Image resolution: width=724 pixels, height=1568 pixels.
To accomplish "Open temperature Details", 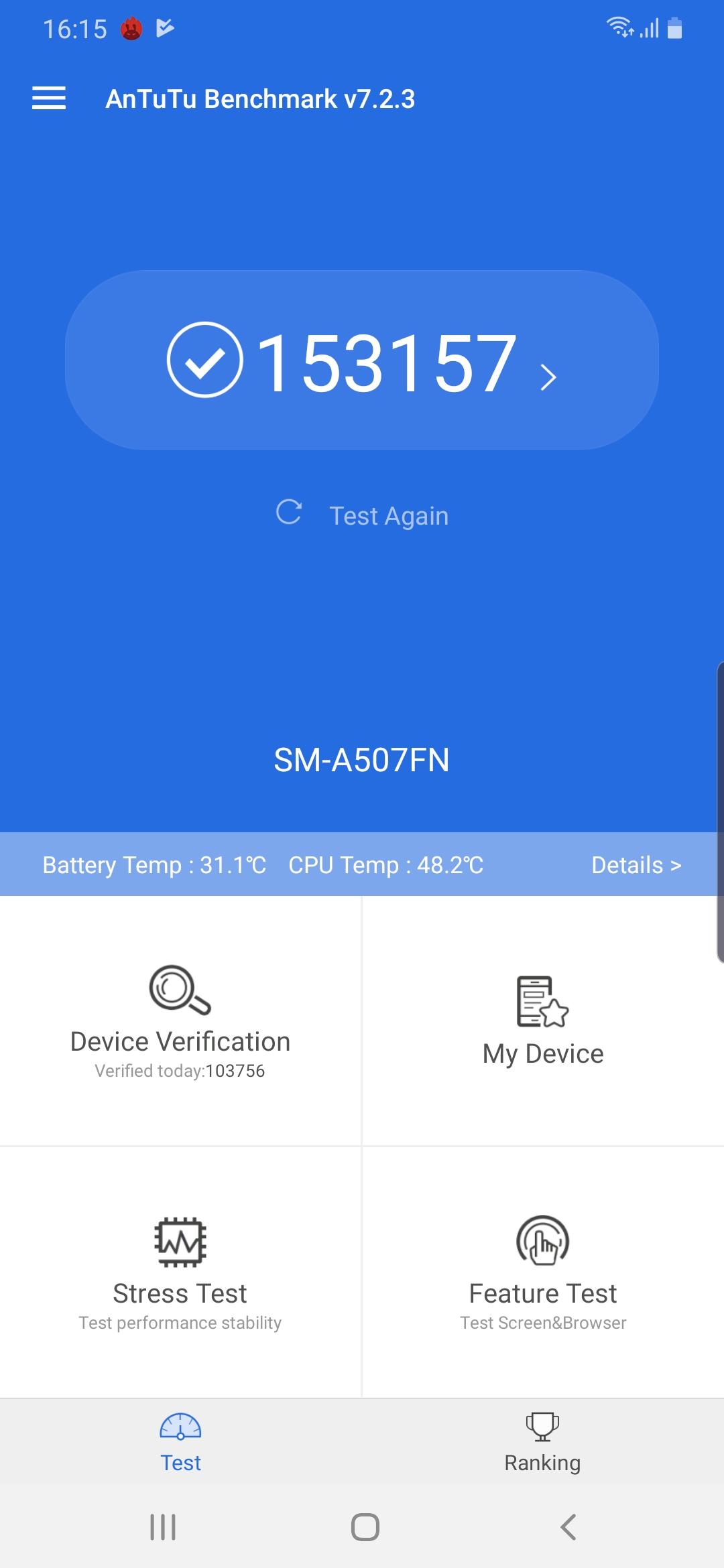I will [636, 865].
